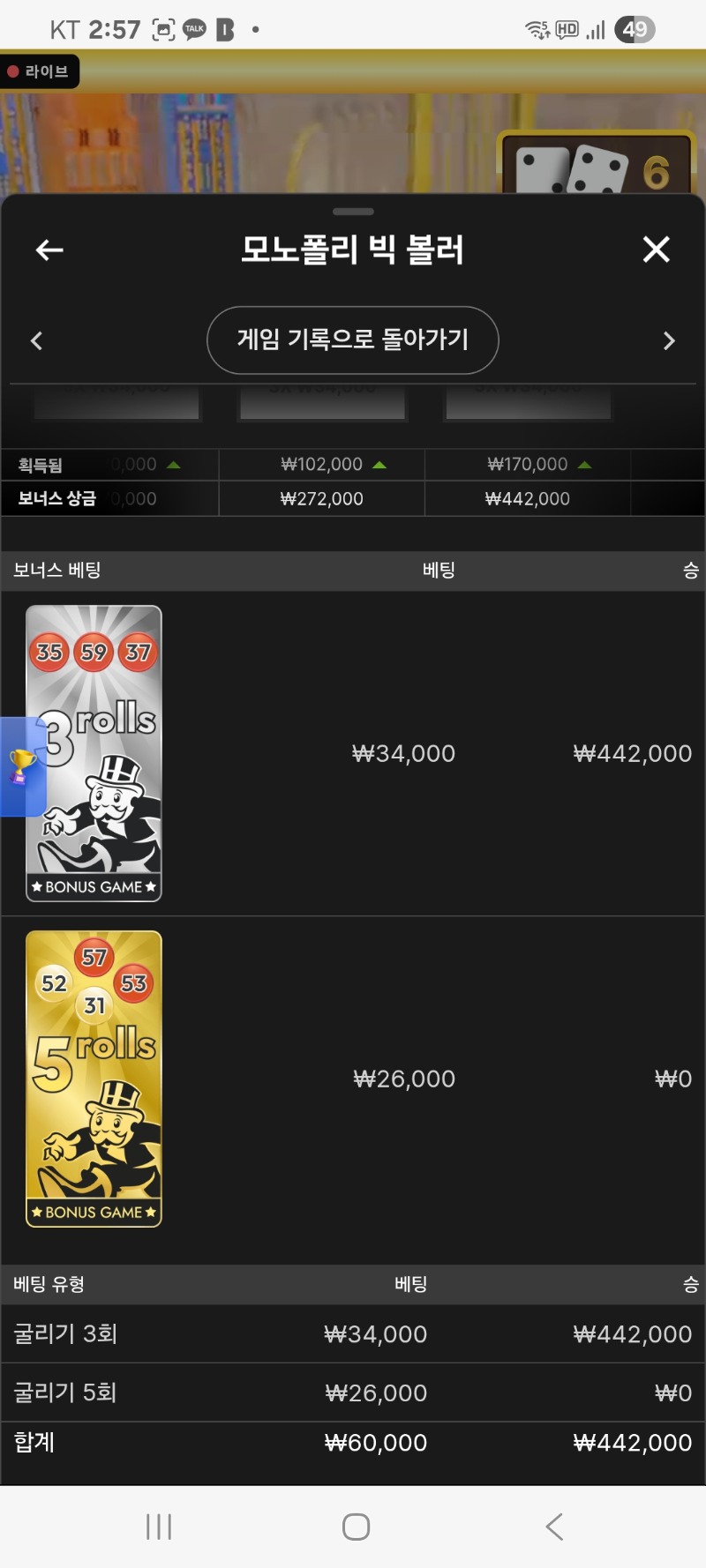The image size is (706, 1568).
Task: Go to next game record
Action: (669, 341)
